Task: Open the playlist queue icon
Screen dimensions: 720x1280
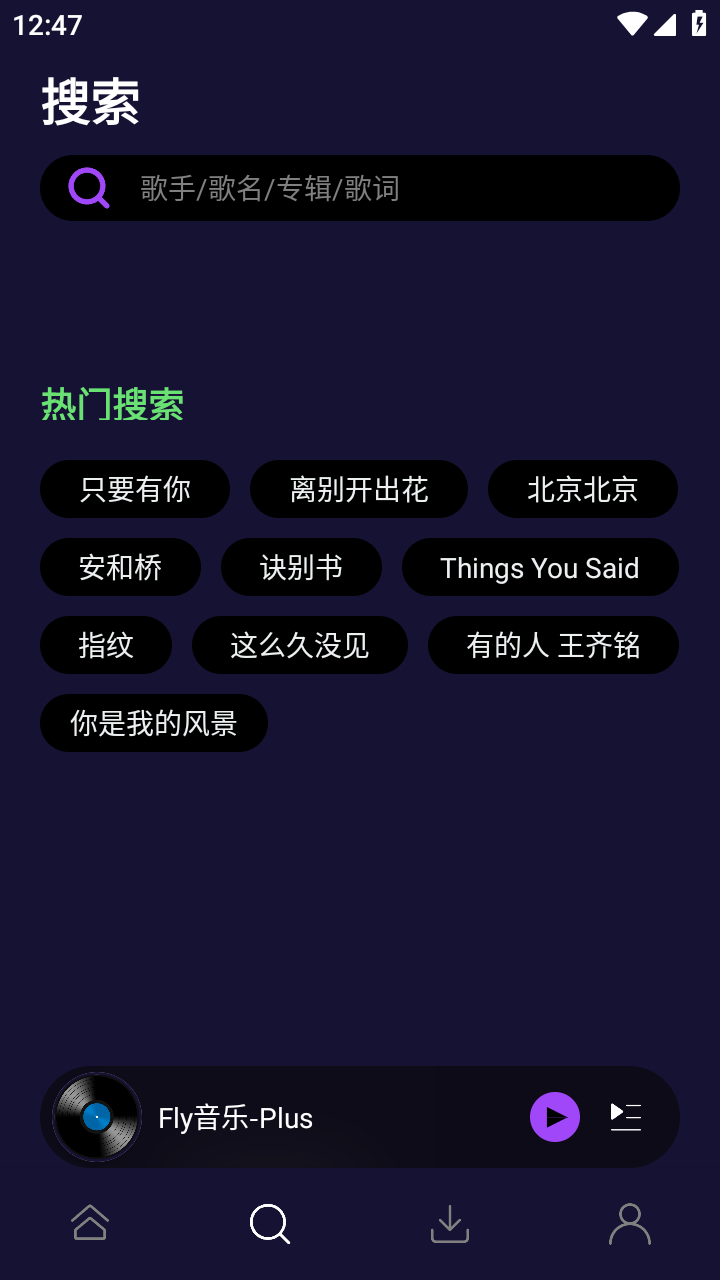Action: tap(626, 1117)
